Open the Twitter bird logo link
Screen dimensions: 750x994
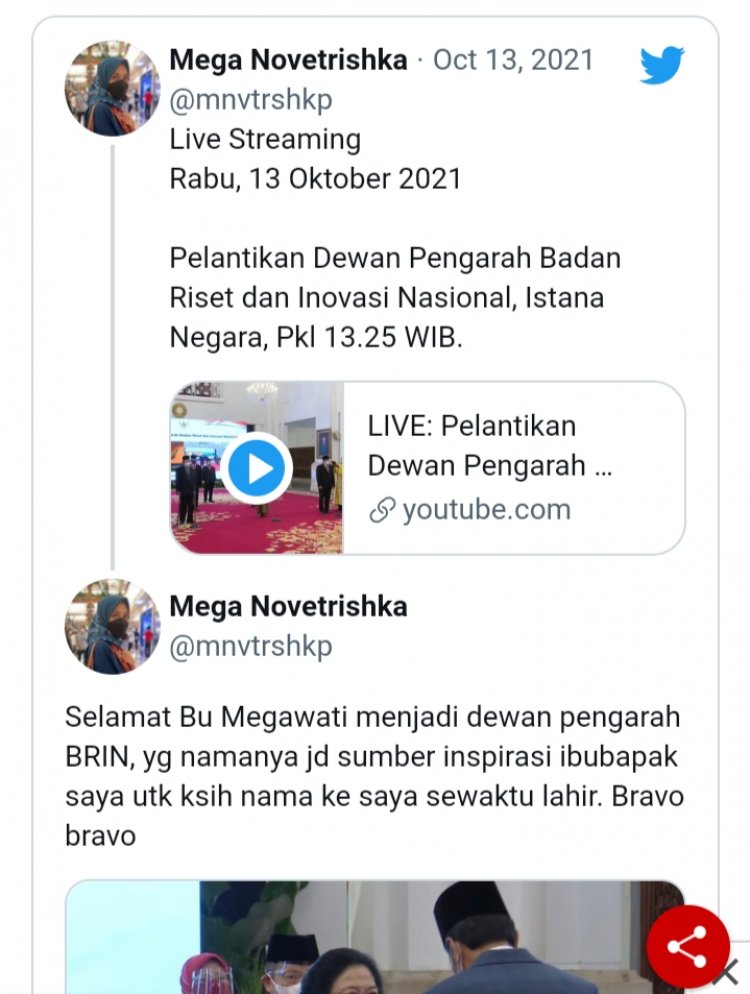pyautogui.click(x=662, y=65)
